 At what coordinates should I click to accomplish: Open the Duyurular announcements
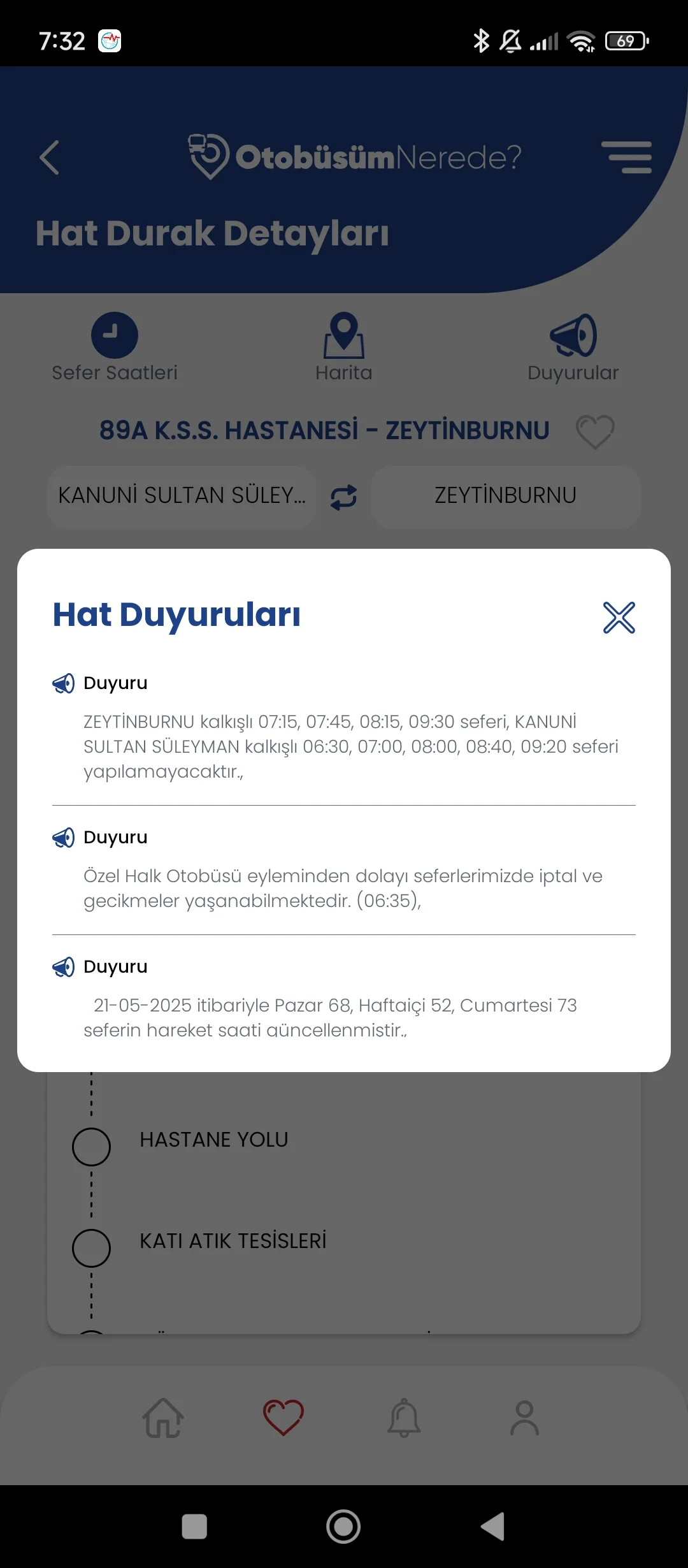(573, 347)
